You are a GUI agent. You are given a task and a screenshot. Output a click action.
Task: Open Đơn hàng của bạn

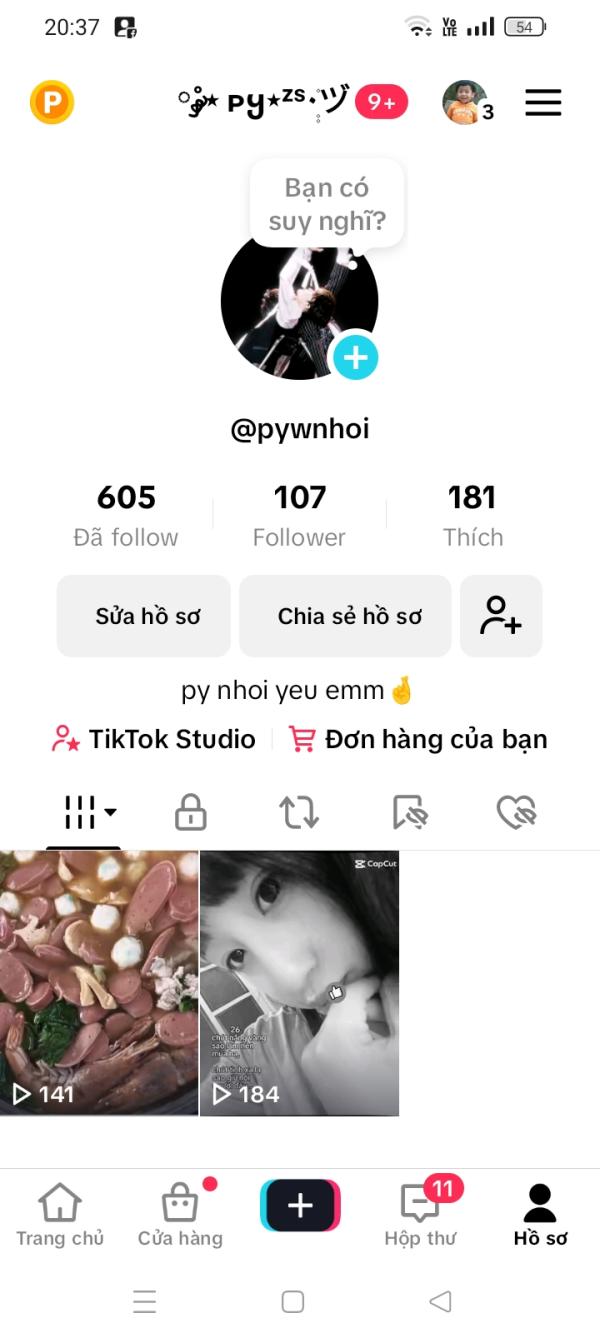pyautogui.click(x=418, y=740)
